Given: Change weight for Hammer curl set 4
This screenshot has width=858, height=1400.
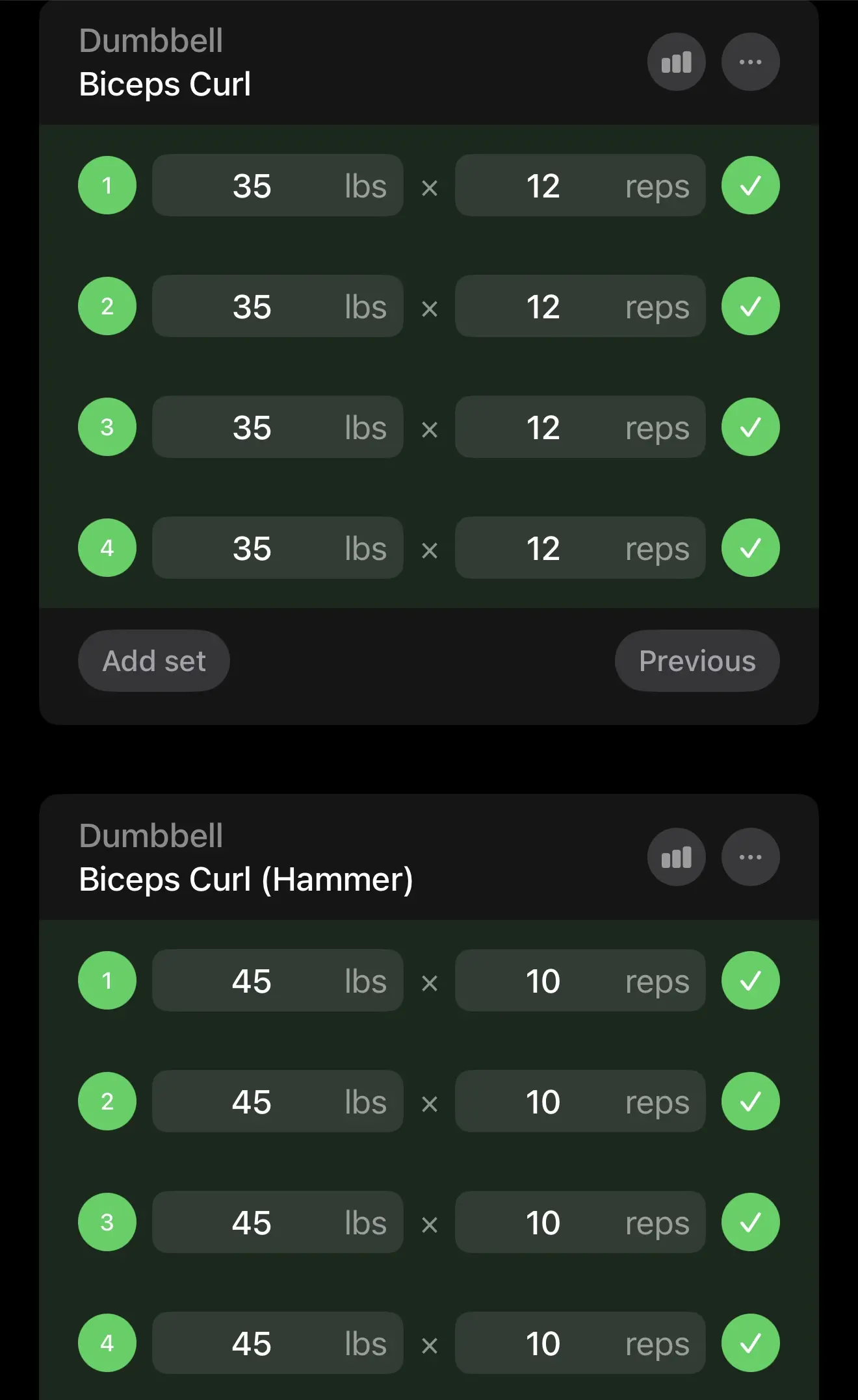Looking at the screenshot, I should coord(278,1343).
